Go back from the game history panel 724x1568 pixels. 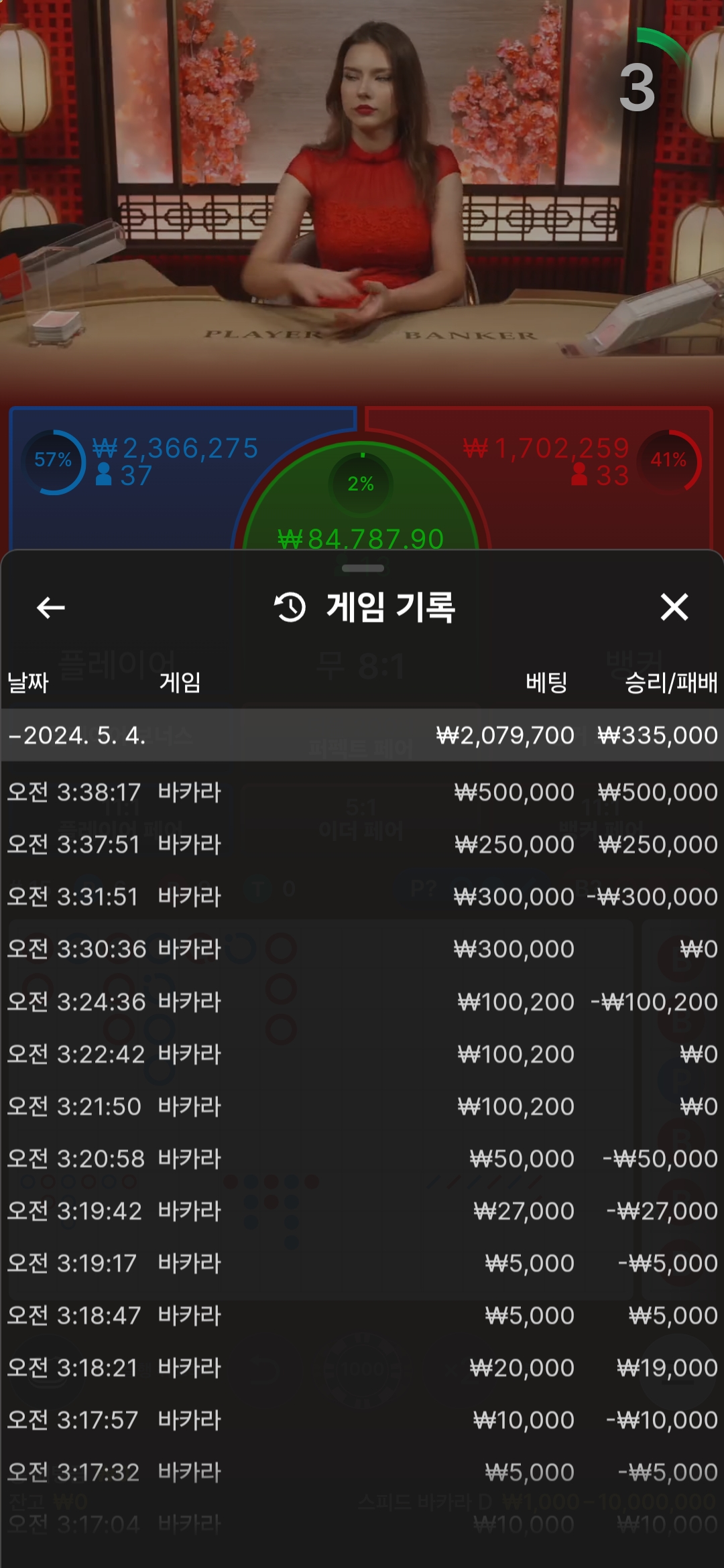point(50,608)
